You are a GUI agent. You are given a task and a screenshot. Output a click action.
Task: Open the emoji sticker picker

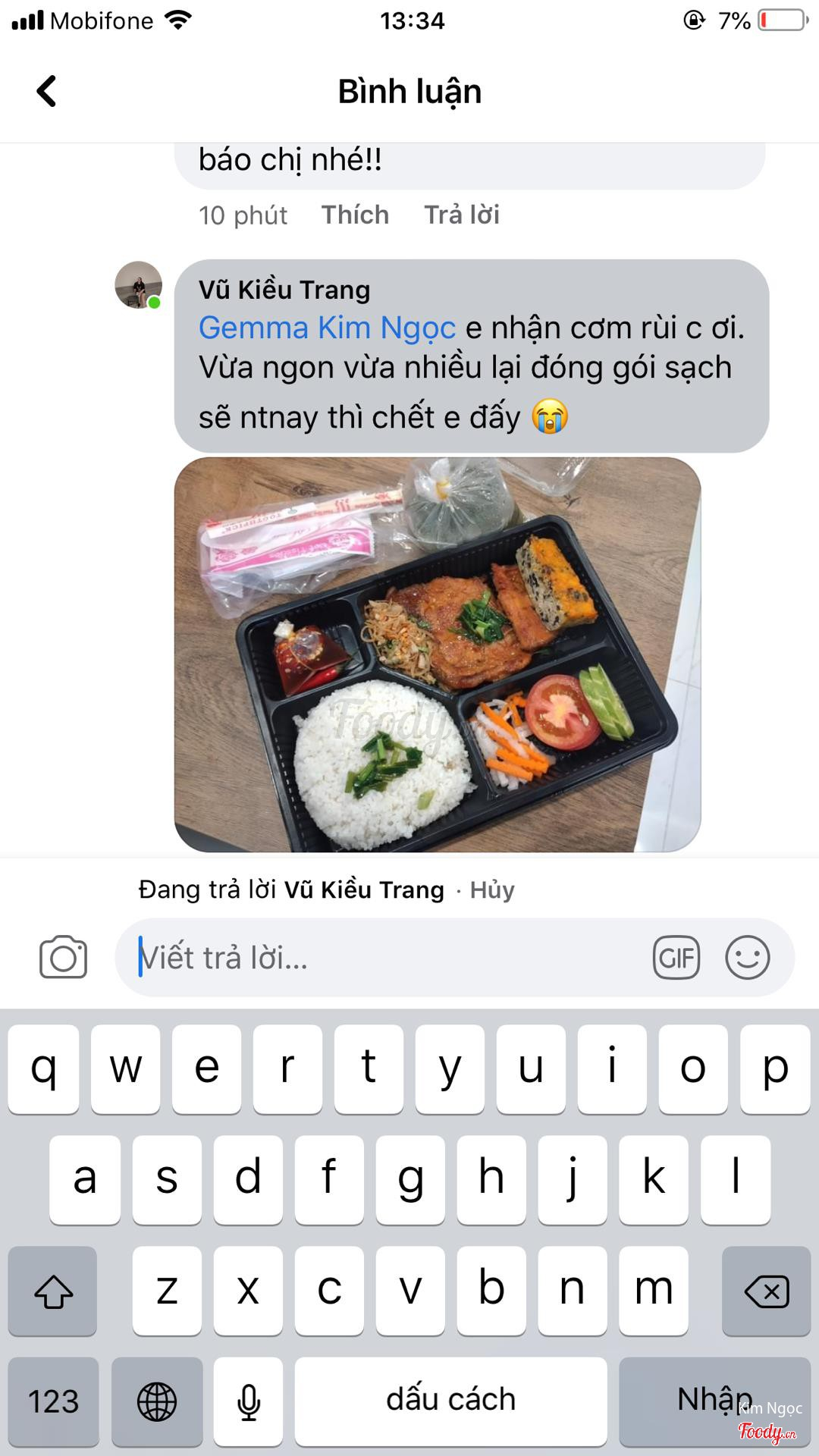pyautogui.click(x=747, y=958)
